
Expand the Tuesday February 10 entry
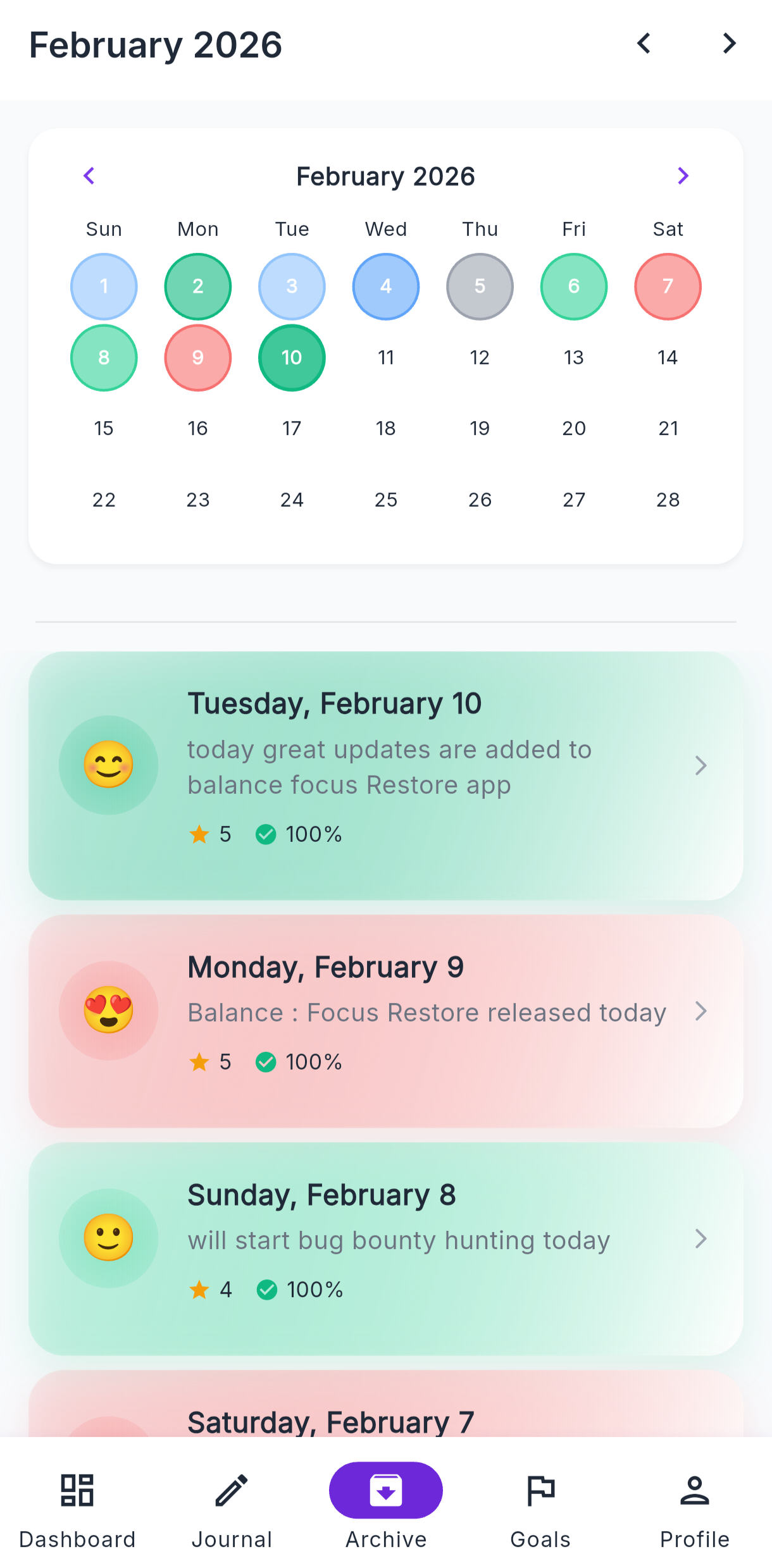(x=701, y=765)
